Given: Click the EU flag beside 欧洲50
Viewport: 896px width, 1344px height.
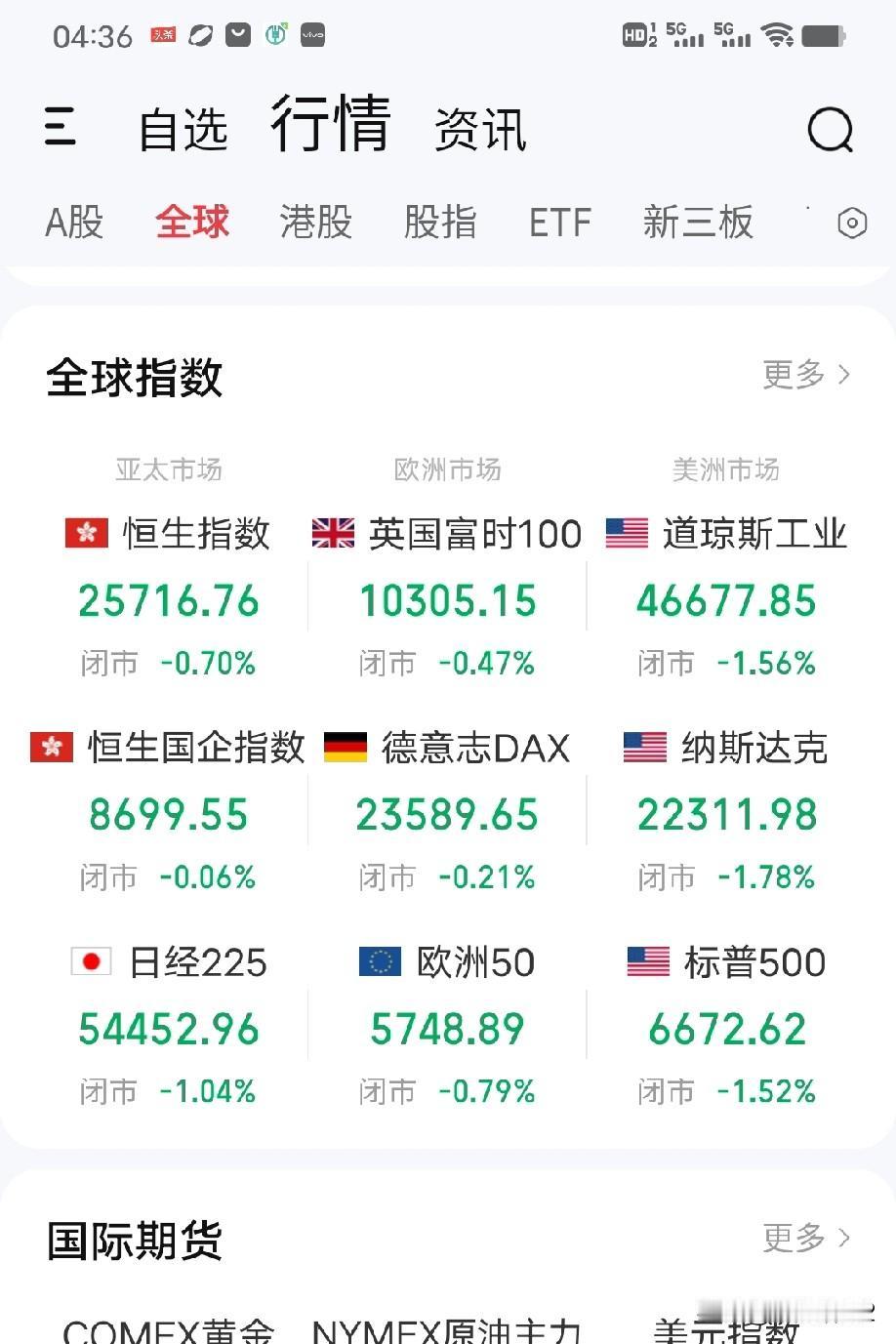Looking at the screenshot, I should point(380,961).
